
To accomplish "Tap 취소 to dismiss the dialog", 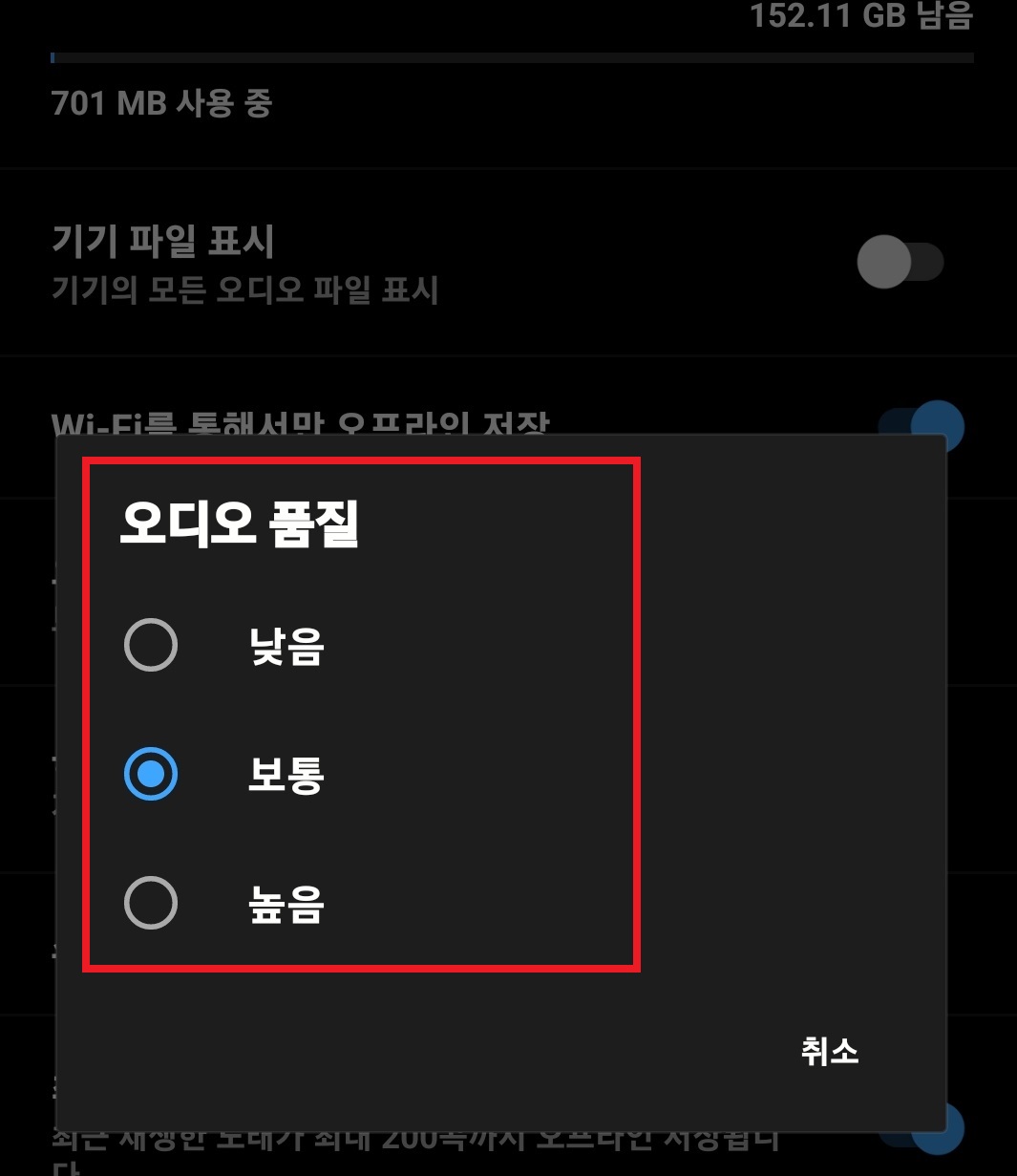I will tap(829, 1051).
